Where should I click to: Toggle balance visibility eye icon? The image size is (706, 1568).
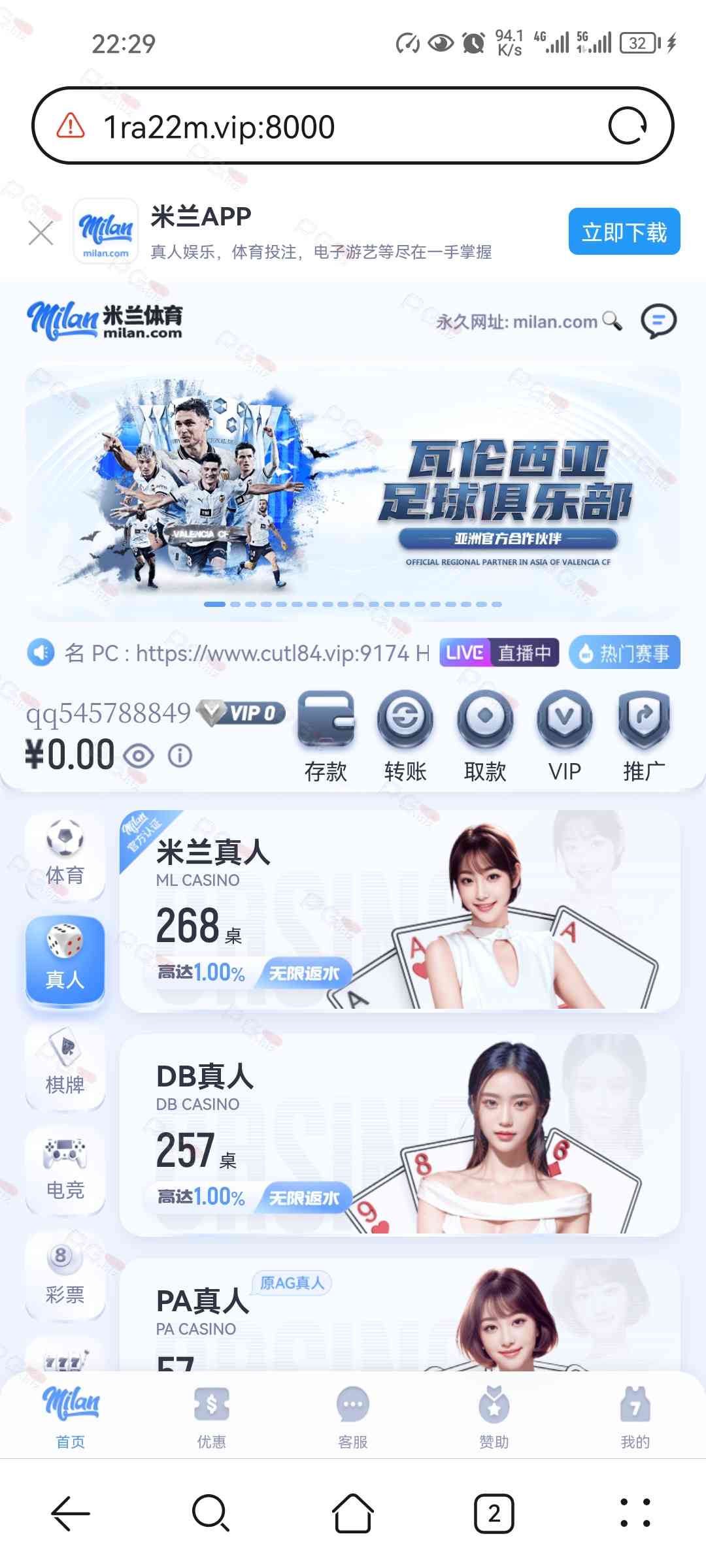pyautogui.click(x=139, y=757)
